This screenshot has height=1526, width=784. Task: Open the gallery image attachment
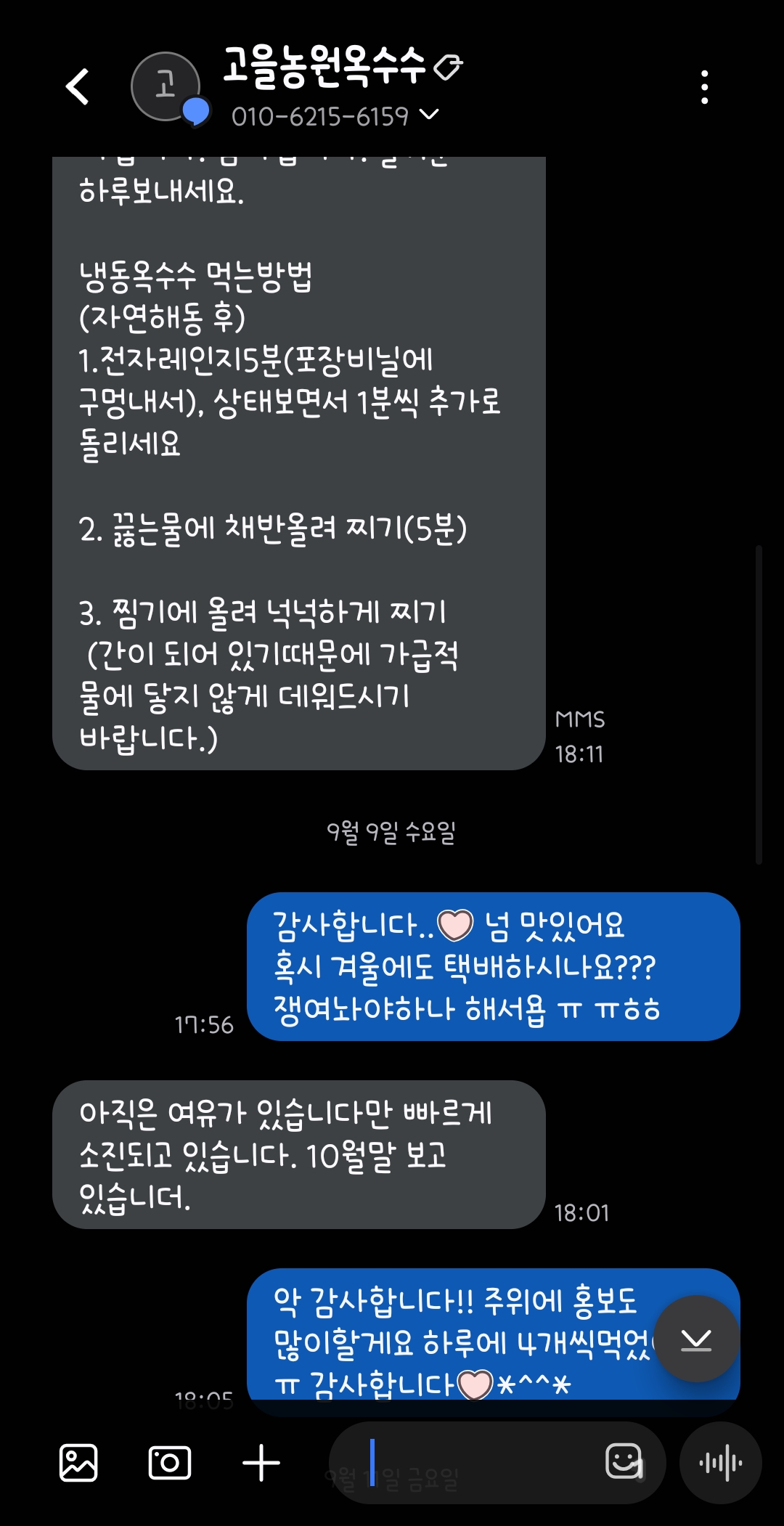pyautogui.click(x=78, y=1462)
